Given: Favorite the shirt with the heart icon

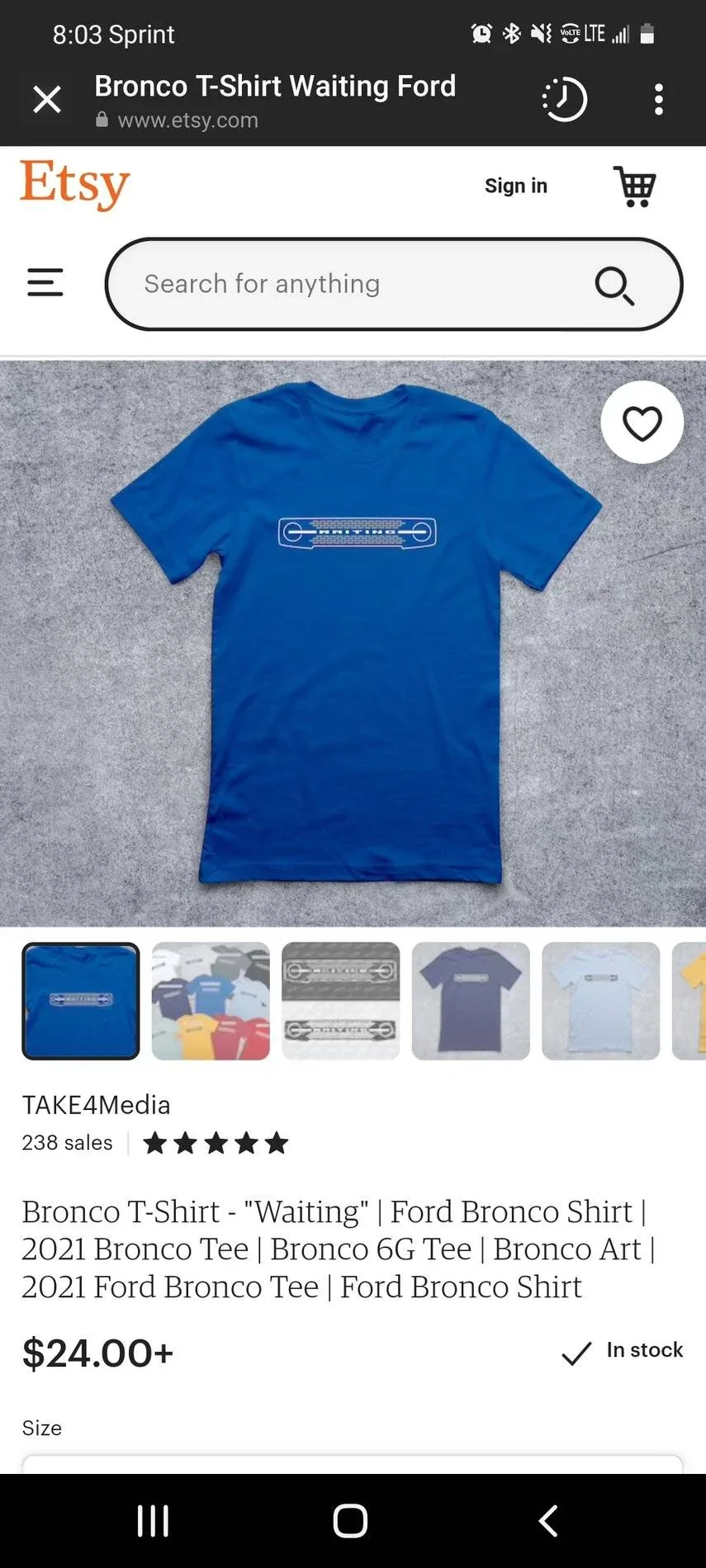Looking at the screenshot, I should pos(642,423).
